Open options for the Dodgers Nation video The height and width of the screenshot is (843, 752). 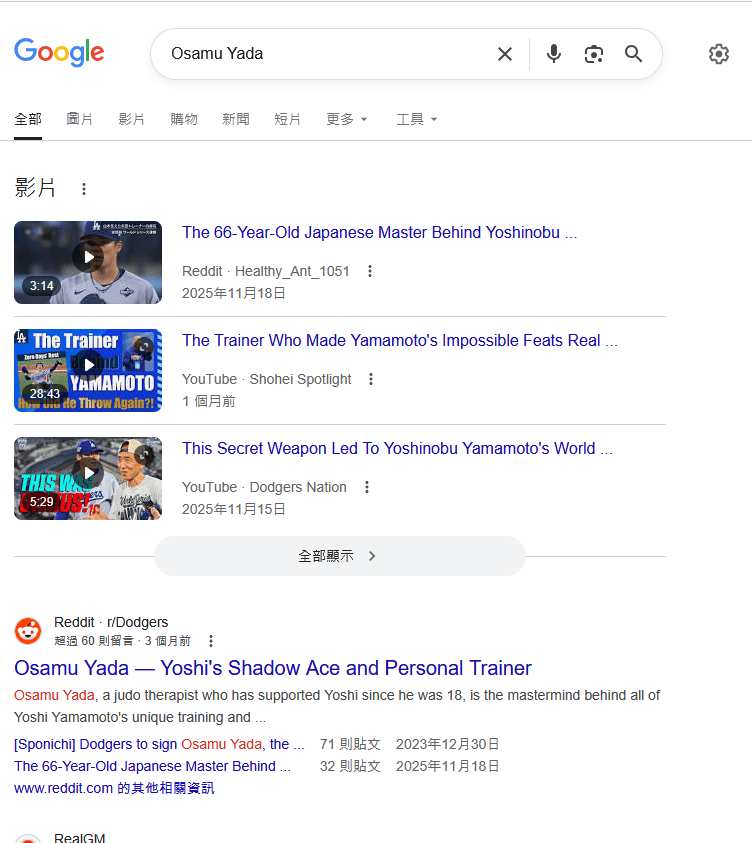[x=367, y=487]
